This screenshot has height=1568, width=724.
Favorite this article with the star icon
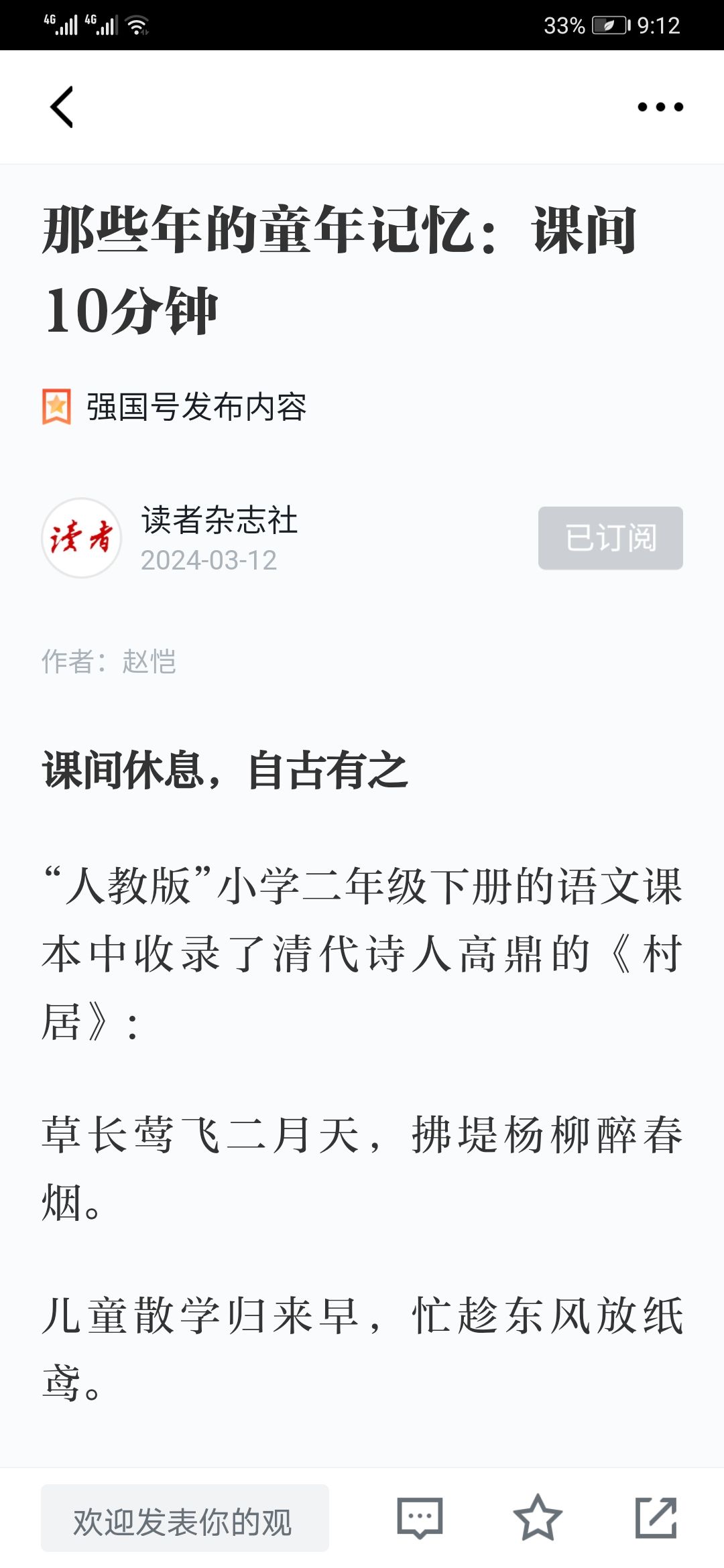(538, 1518)
